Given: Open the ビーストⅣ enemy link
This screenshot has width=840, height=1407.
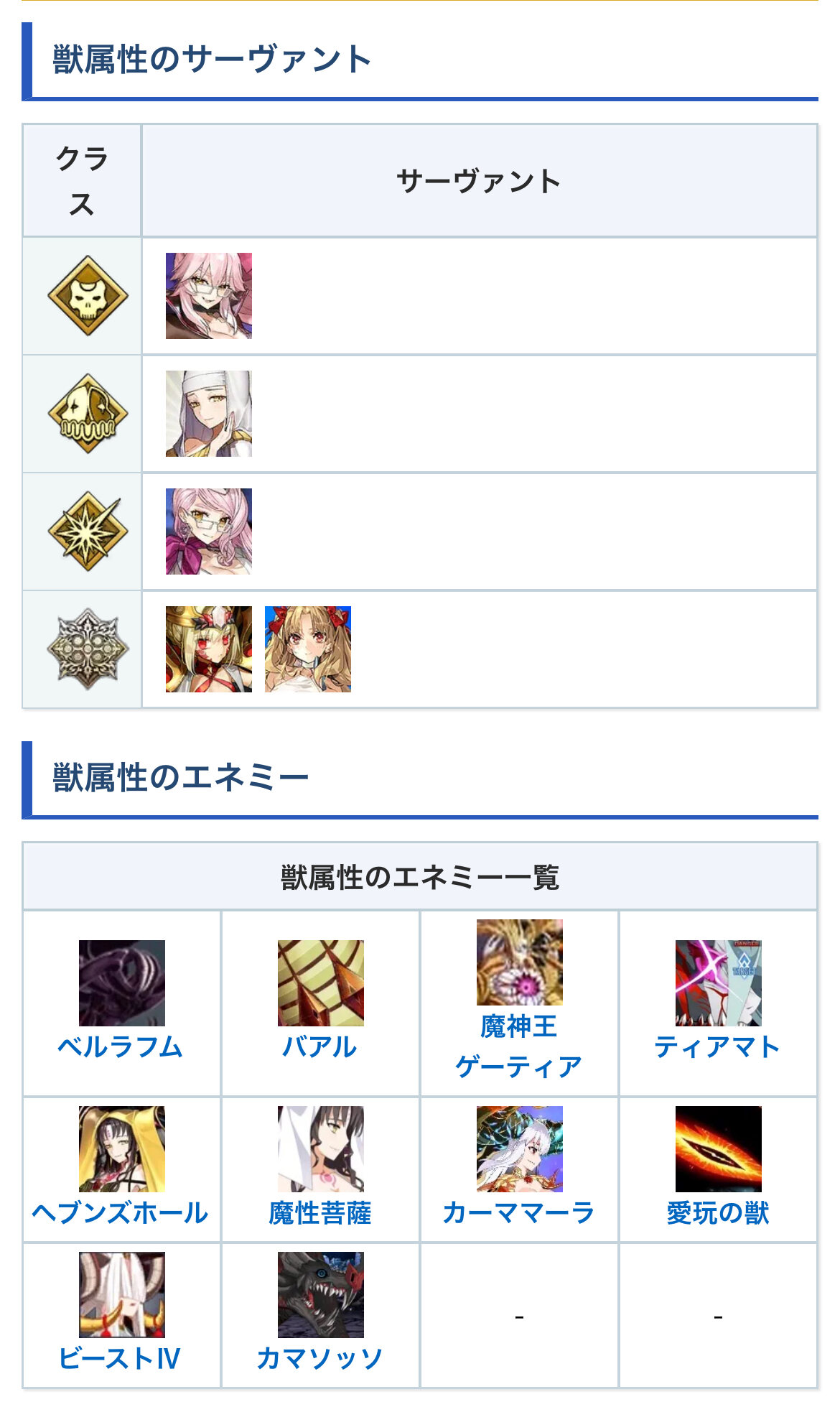Looking at the screenshot, I should point(121,1357).
